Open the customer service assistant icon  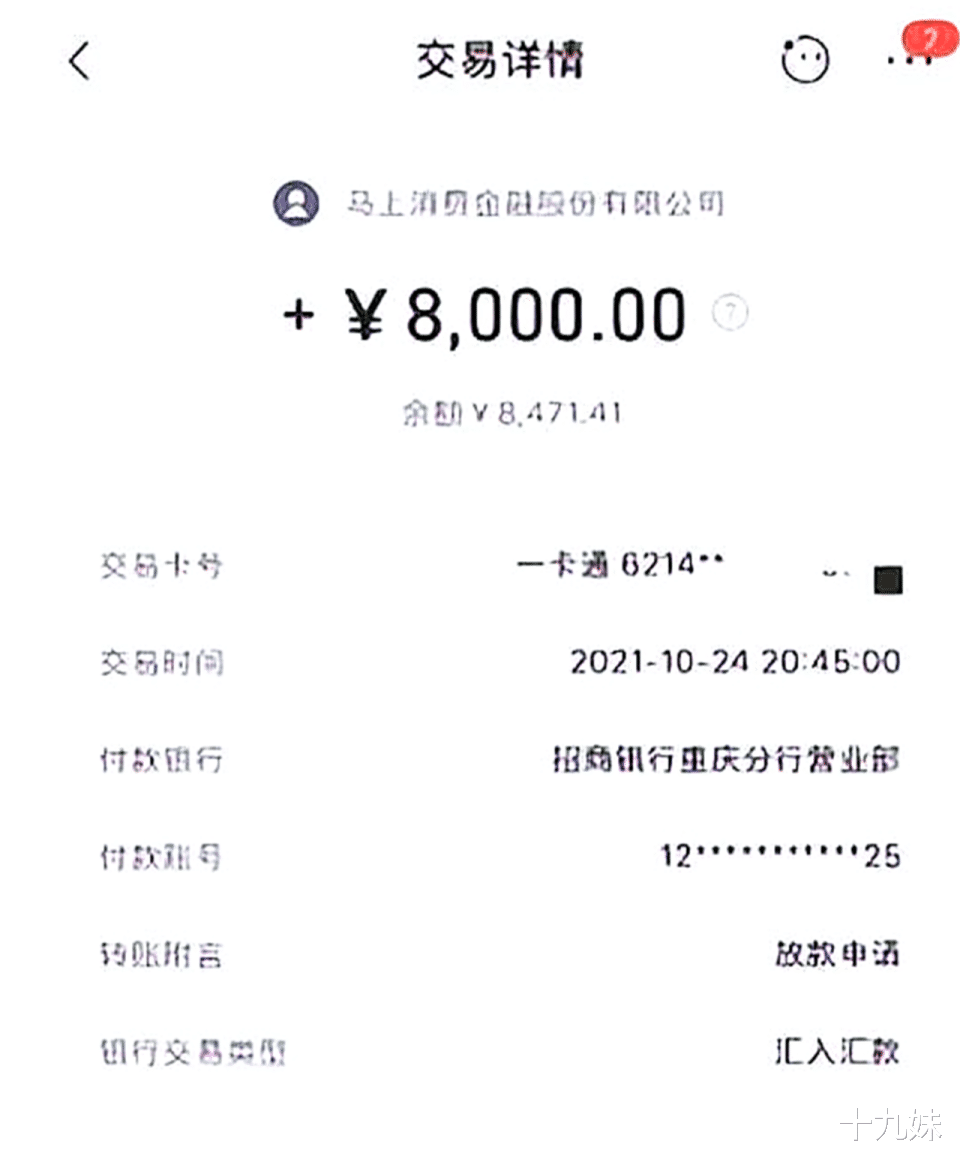coord(805,59)
